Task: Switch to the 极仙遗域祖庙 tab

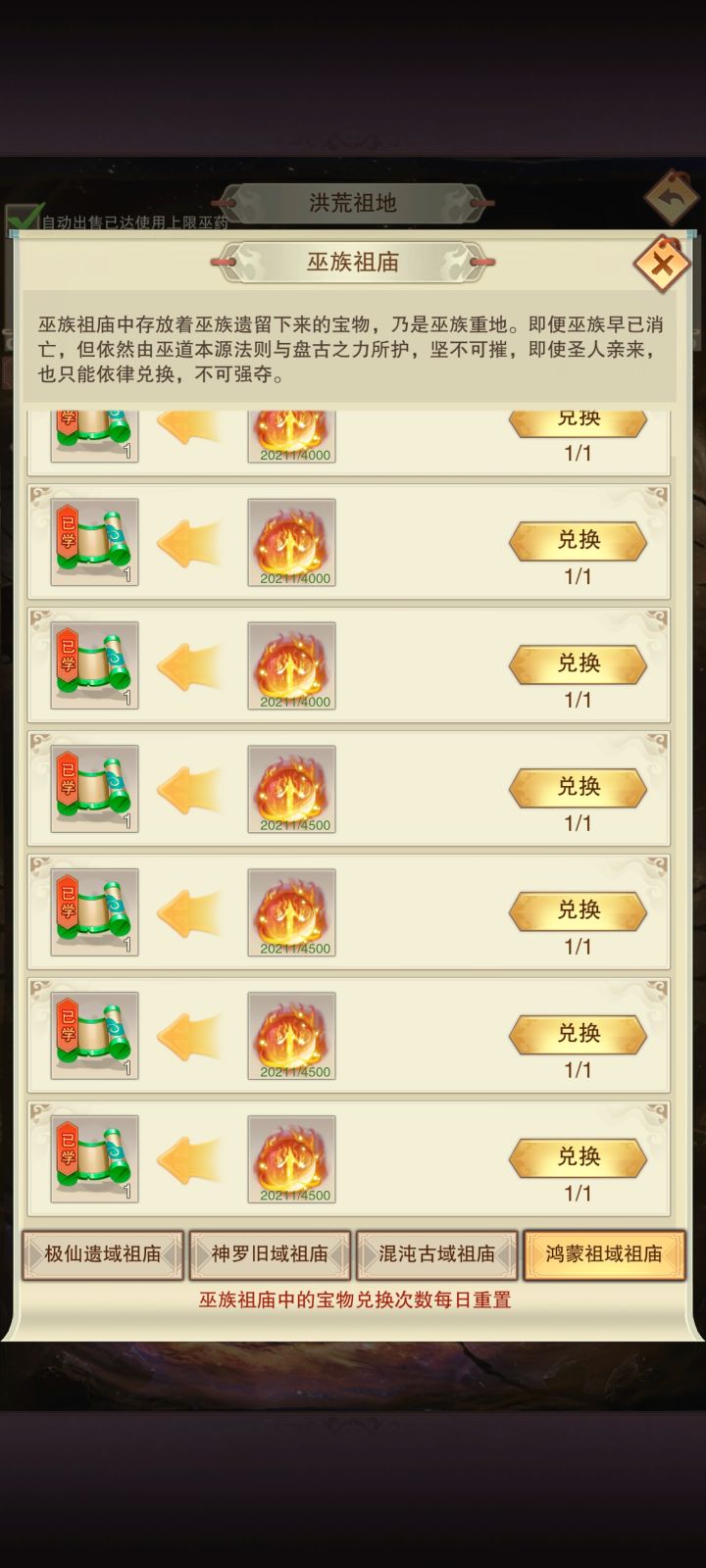Action: coord(103,1254)
